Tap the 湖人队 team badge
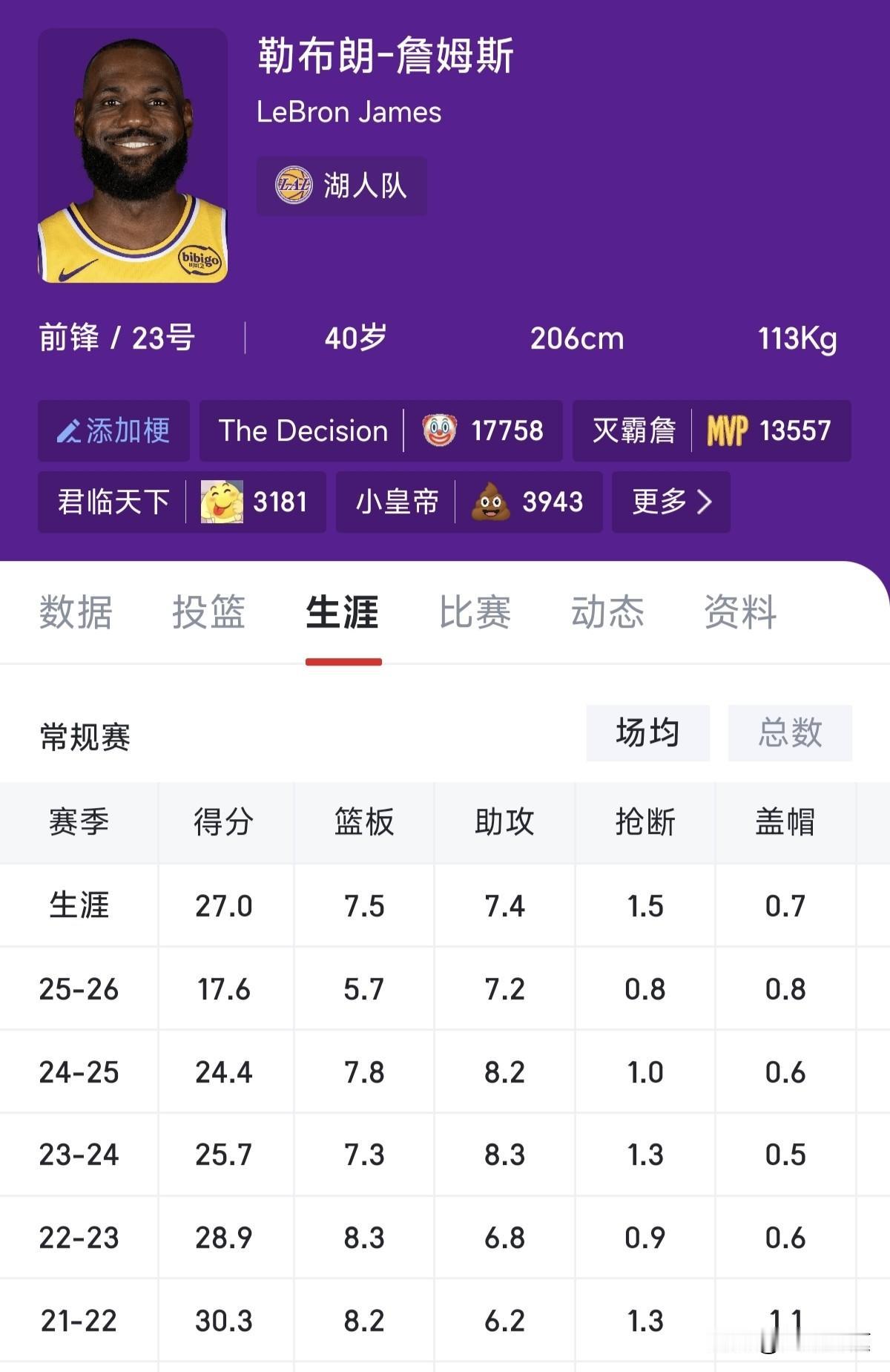This screenshot has width=890, height=1372. (341, 187)
